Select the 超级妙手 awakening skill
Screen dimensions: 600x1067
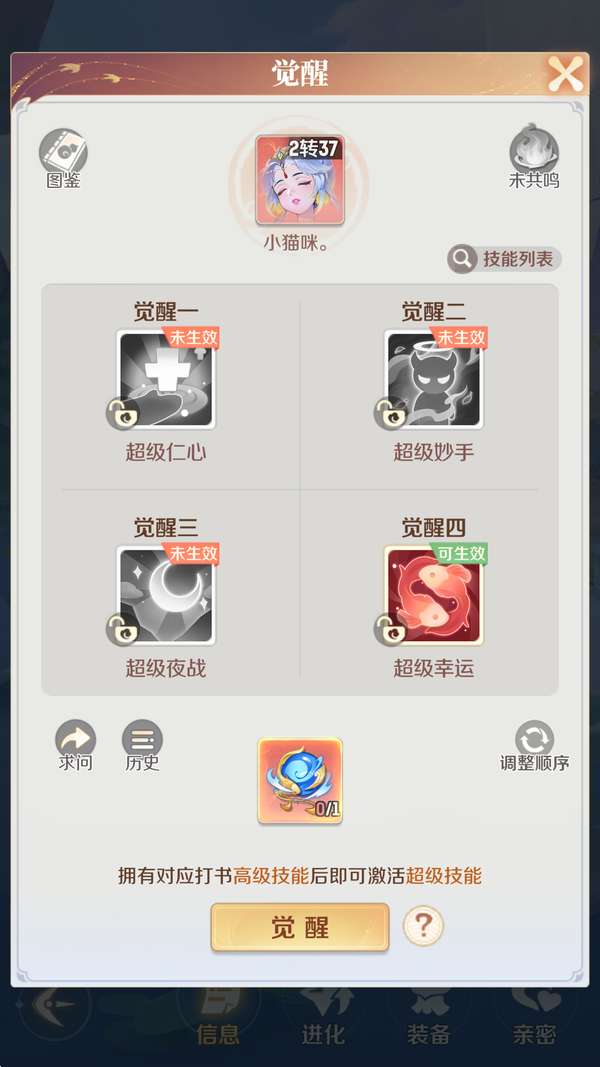point(434,380)
